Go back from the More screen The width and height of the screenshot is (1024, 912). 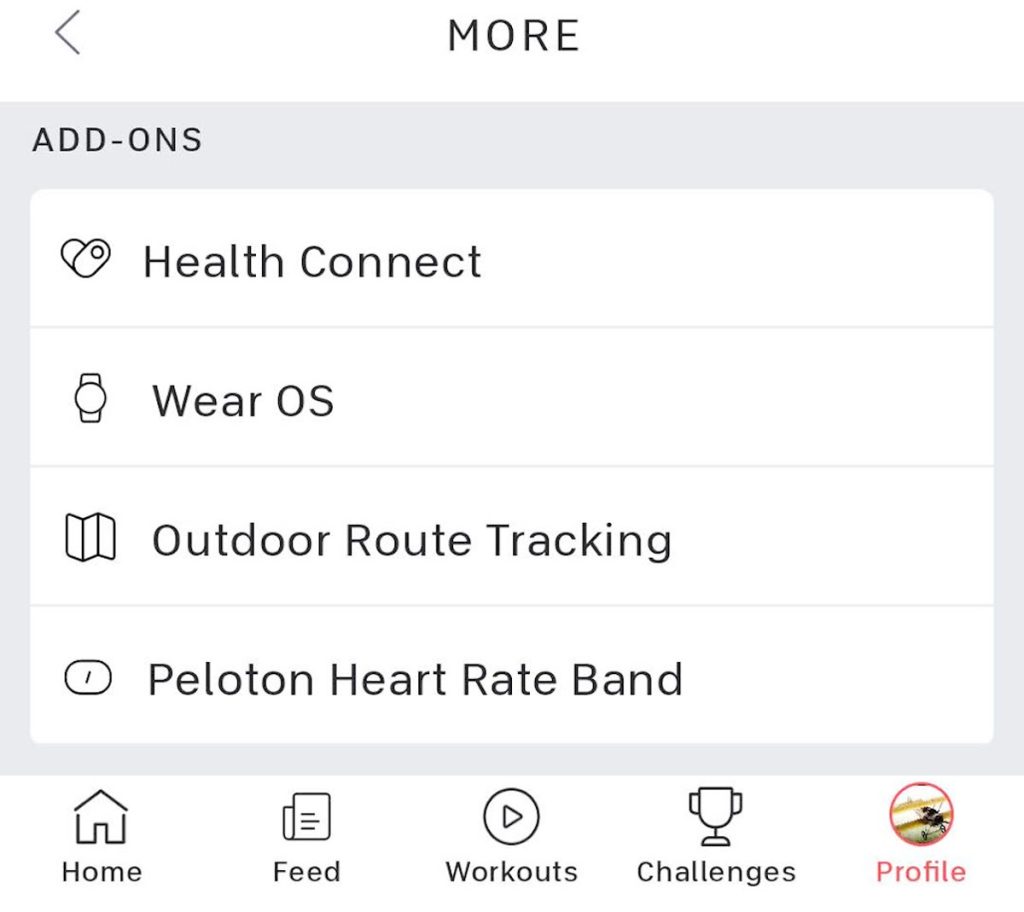coord(67,35)
